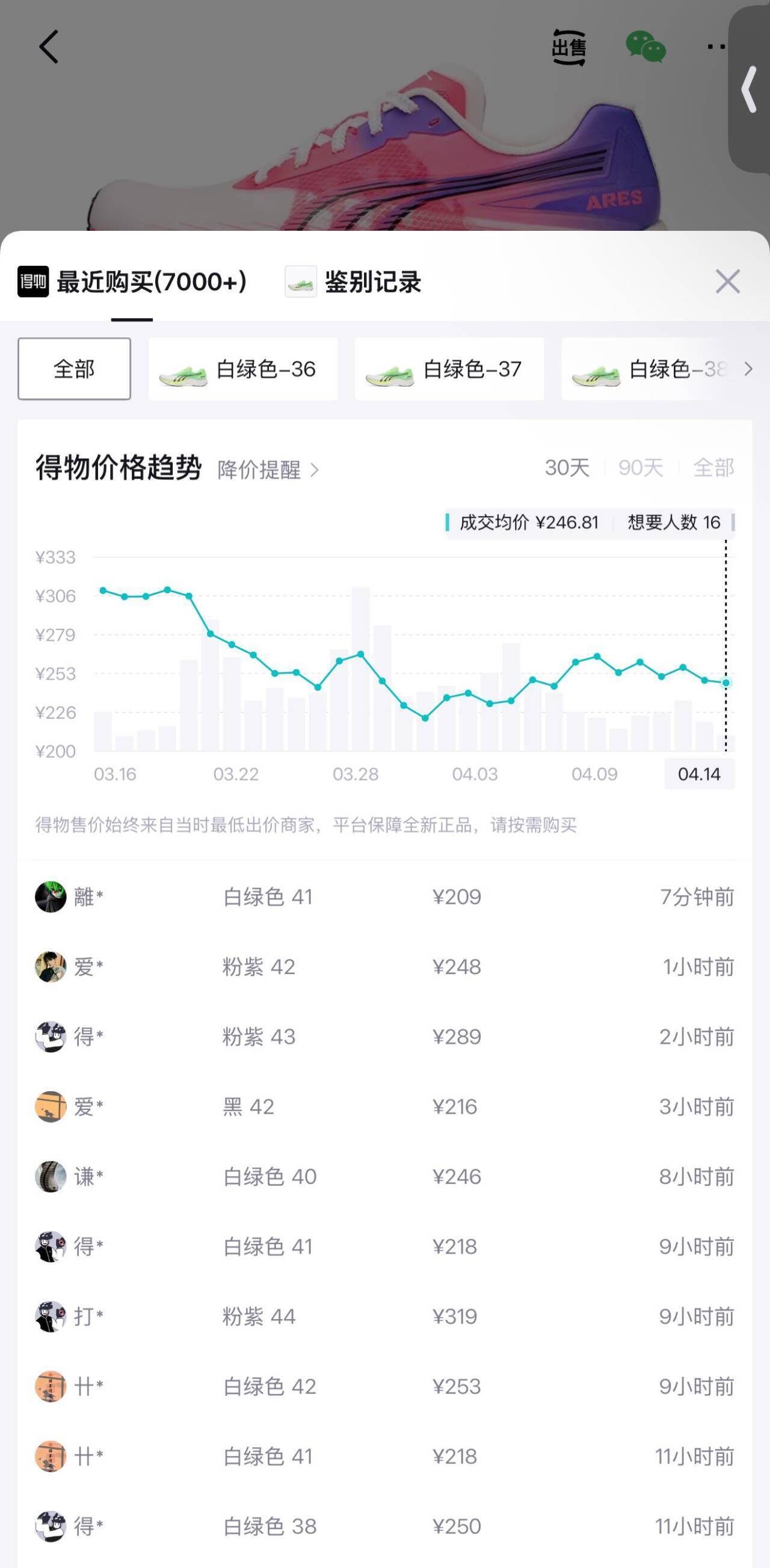
Task: Close the recent purchases panel
Action: pos(727,282)
